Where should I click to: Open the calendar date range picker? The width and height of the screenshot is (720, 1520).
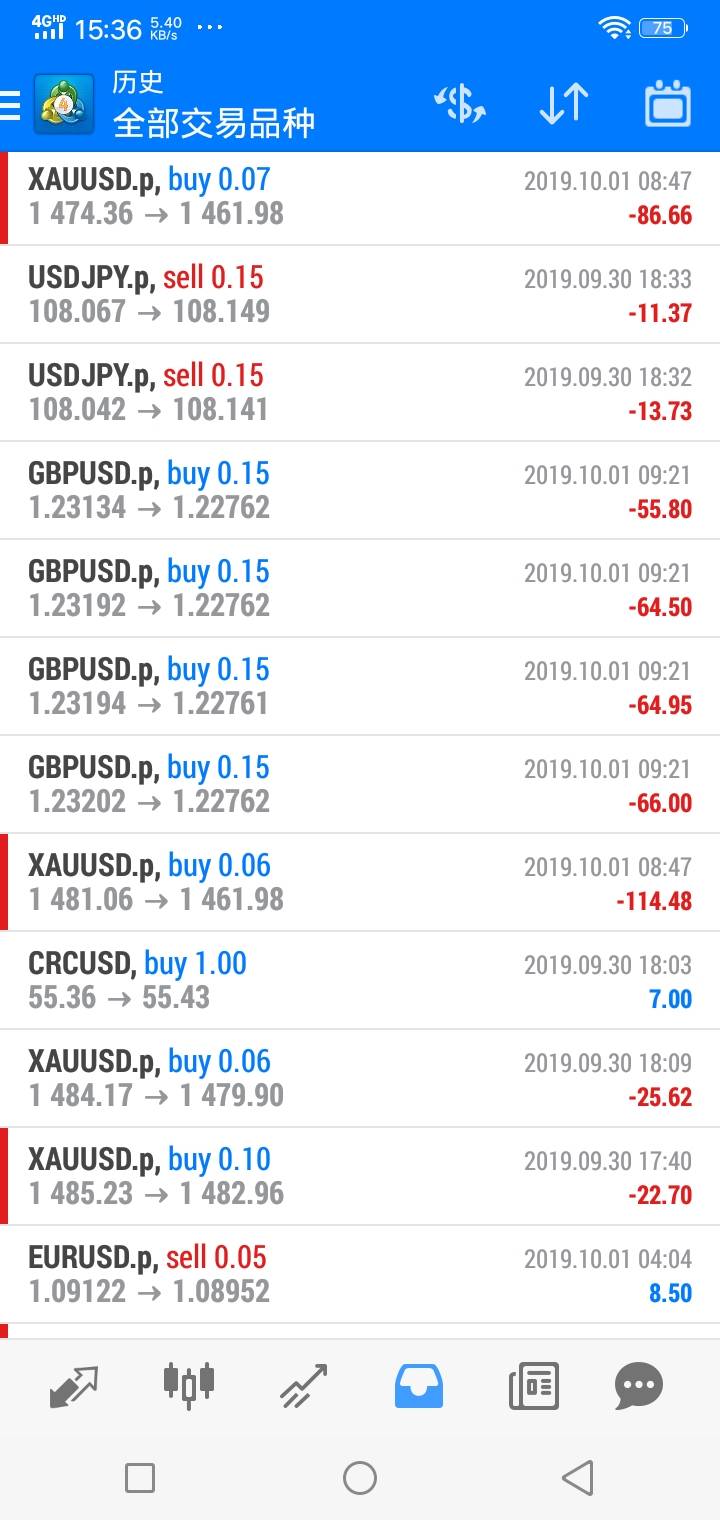(x=667, y=104)
